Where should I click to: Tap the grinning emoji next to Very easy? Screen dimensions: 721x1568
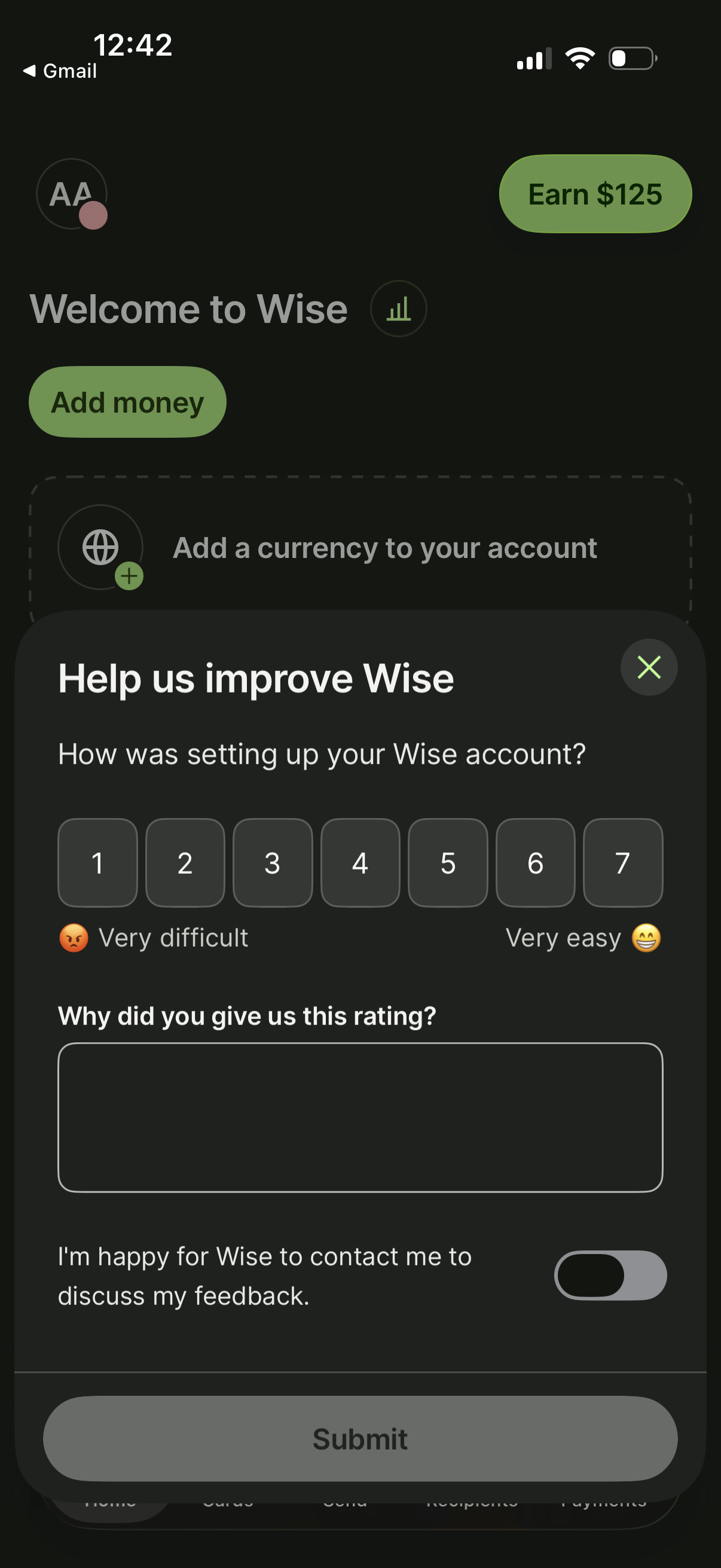[646, 938]
